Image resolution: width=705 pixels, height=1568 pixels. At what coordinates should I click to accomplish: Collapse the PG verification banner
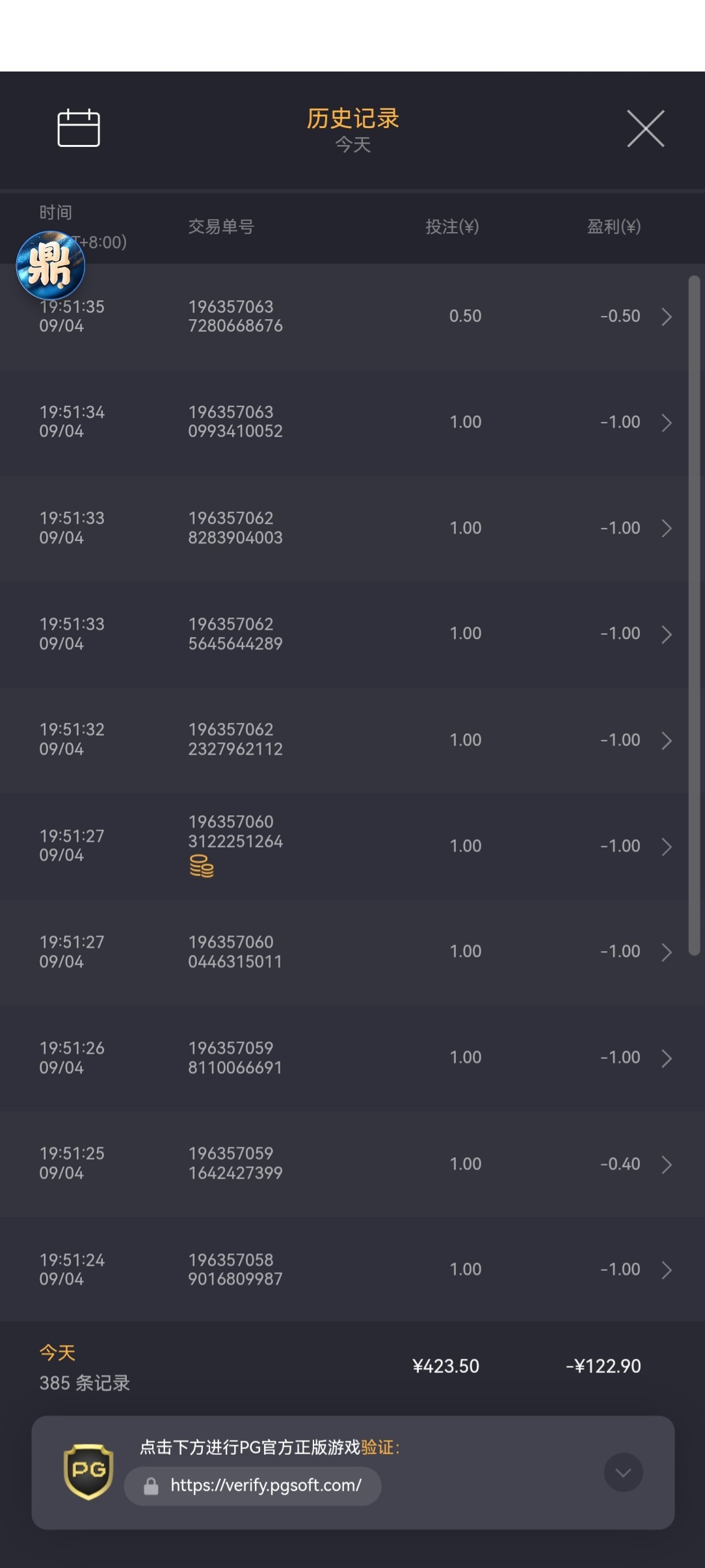point(623,1472)
